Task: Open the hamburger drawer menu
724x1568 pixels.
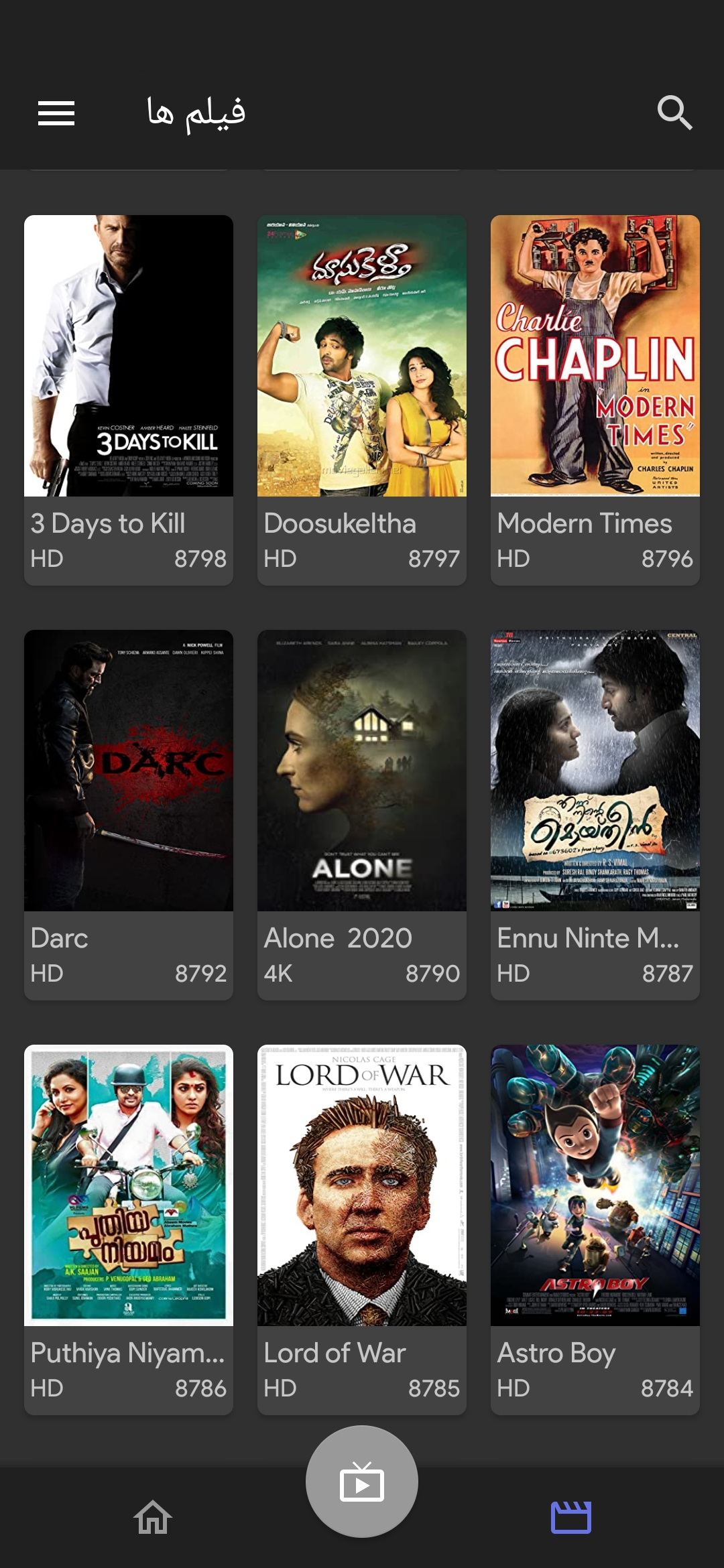Action: coord(56,113)
